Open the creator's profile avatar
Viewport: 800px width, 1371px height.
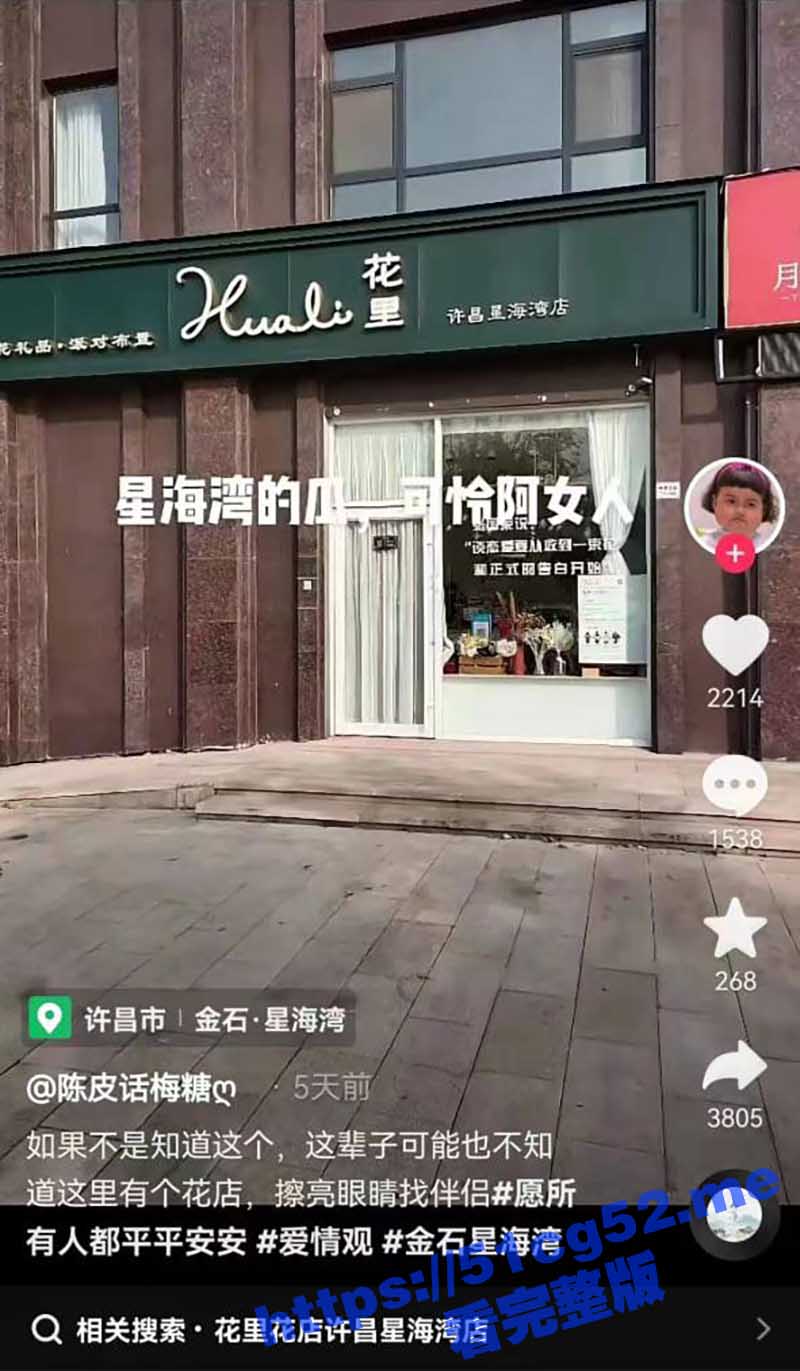tap(734, 505)
